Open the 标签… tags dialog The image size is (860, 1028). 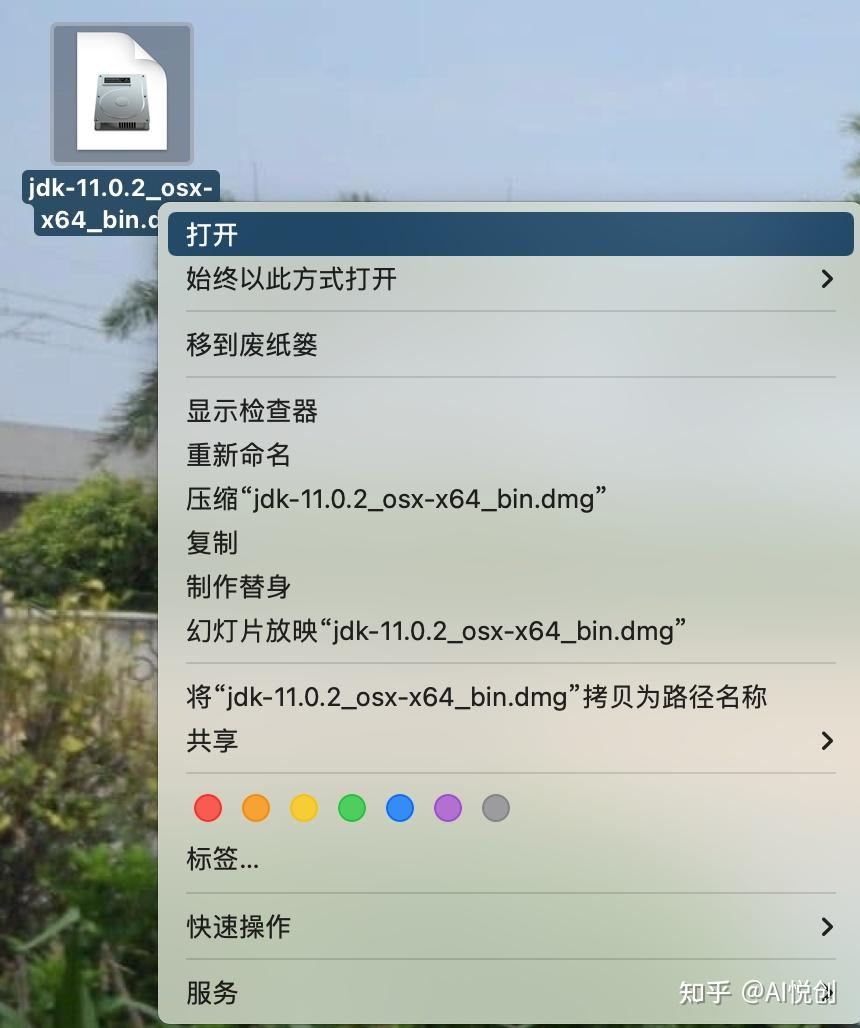coord(223,858)
